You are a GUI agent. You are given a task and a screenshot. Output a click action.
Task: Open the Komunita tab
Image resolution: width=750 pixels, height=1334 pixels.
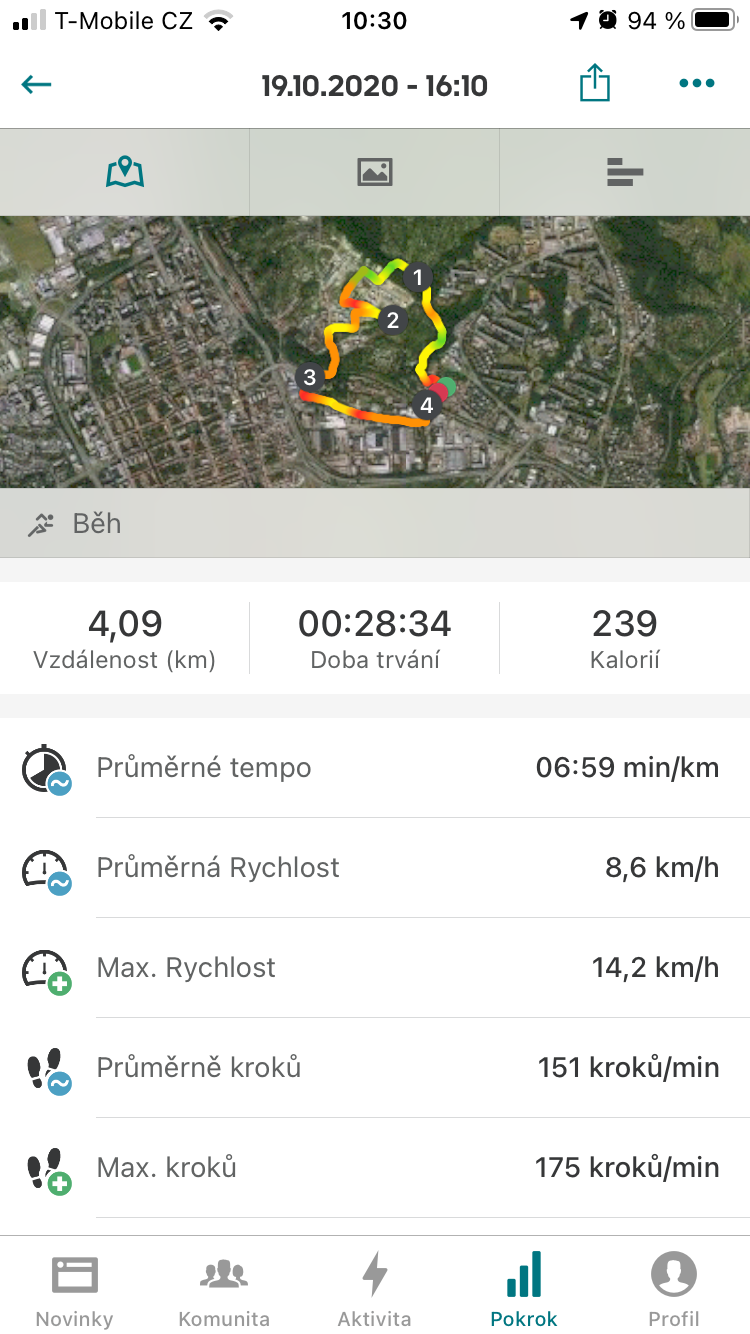click(224, 1288)
